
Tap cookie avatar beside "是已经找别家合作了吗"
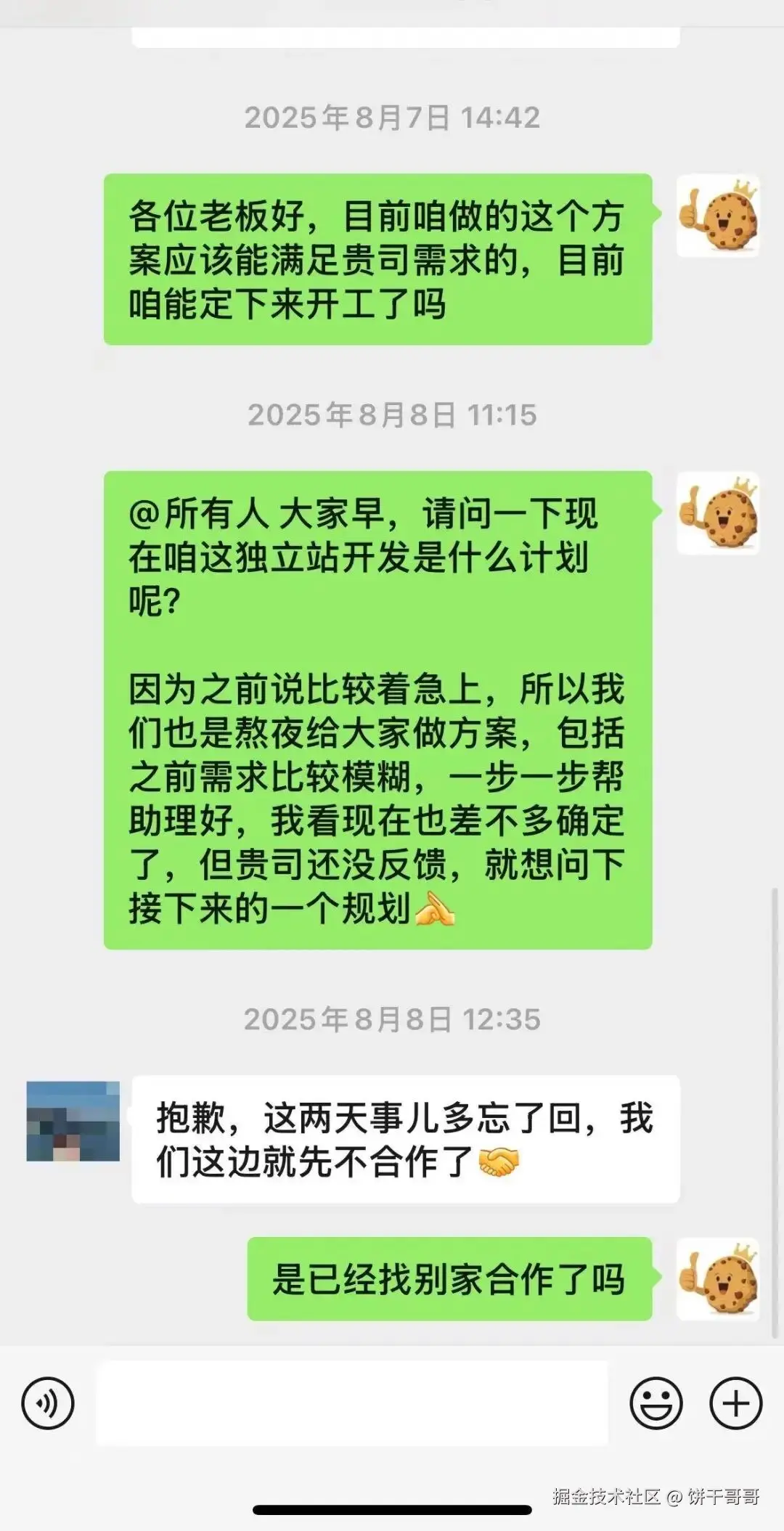(718, 1279)
